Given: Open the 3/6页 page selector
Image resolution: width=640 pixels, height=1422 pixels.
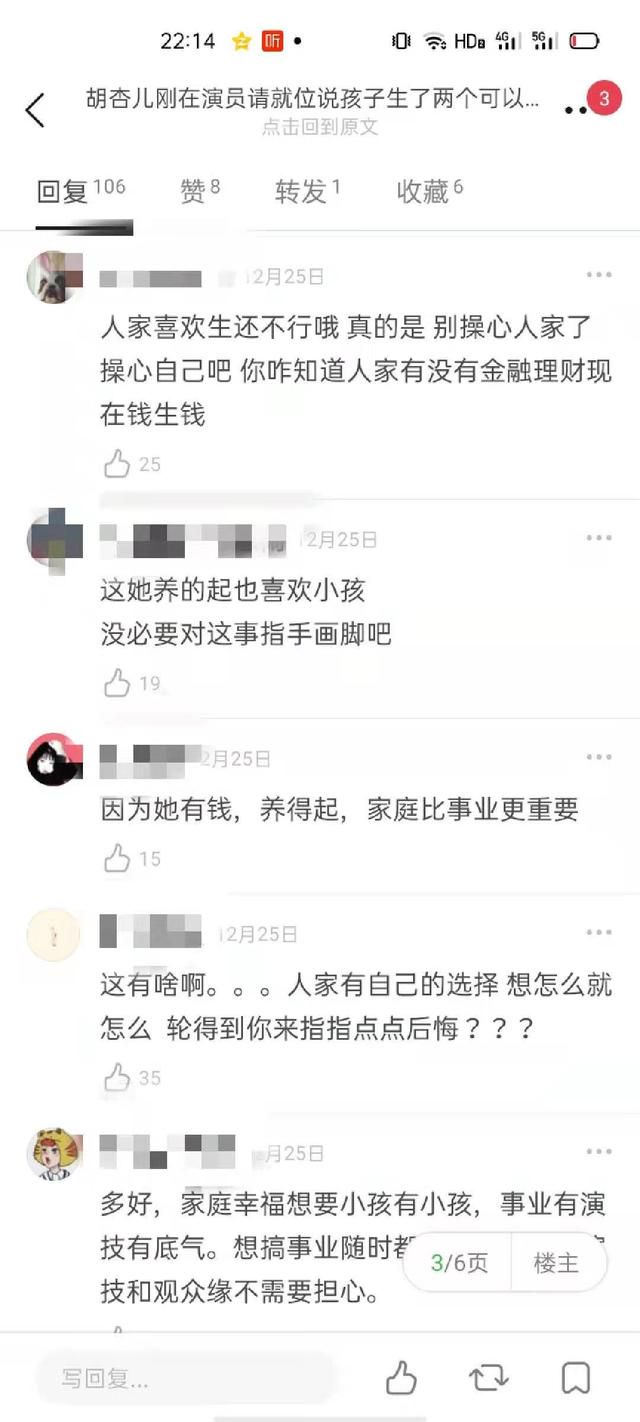Looking at the screenshot, I should coord(459,1262).
